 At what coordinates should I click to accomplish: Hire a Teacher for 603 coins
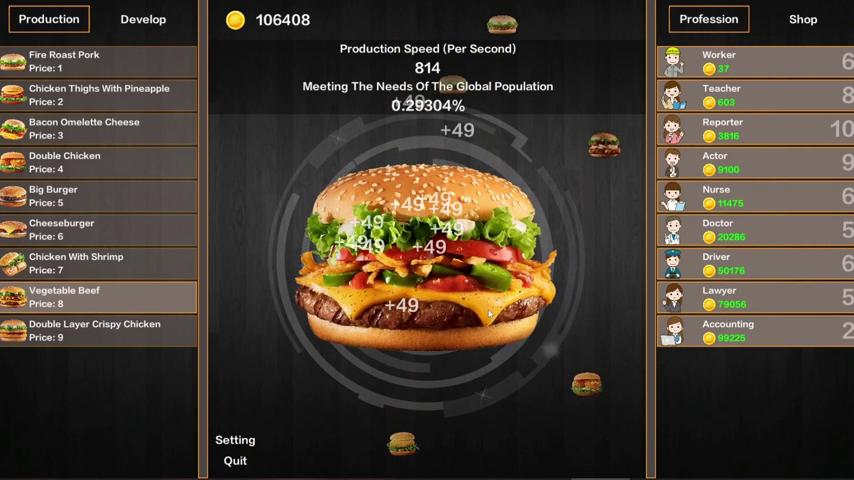pyautogui.click(x=755, y=95)
